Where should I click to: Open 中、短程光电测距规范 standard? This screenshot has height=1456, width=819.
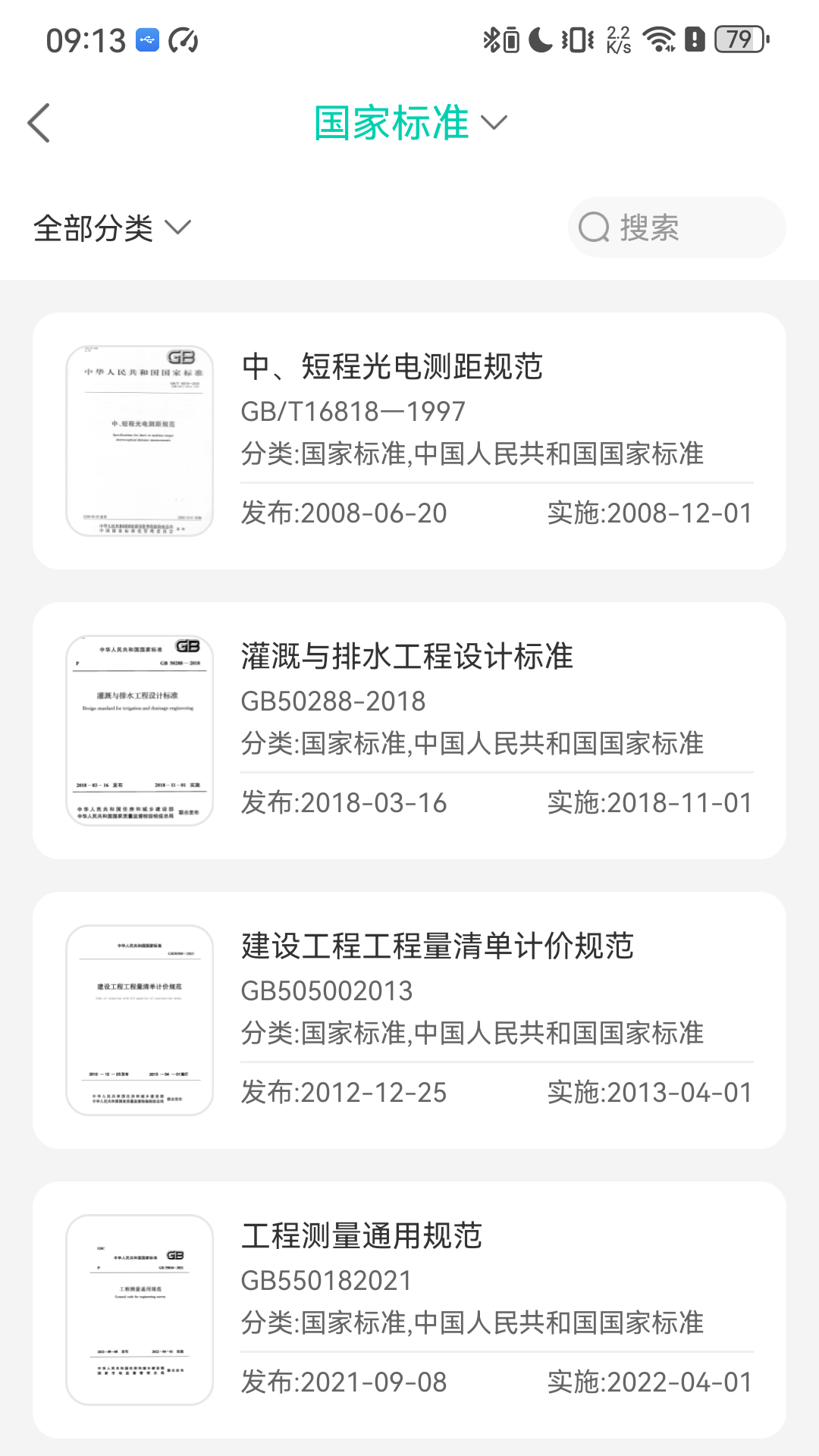409,441
